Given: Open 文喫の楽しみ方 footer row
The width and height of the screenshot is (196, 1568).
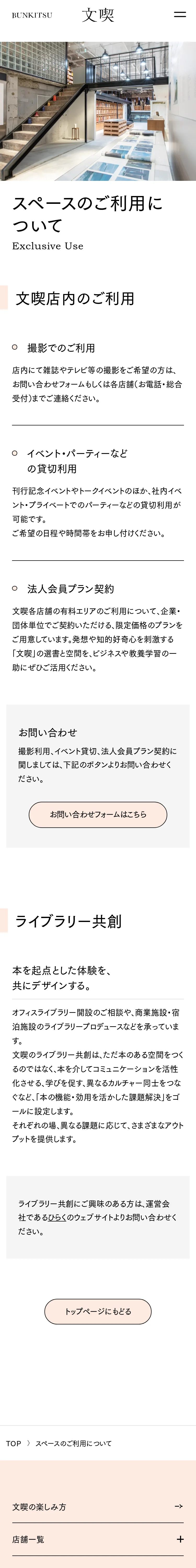Looking at the screenshot, I should click(97, 1507).
